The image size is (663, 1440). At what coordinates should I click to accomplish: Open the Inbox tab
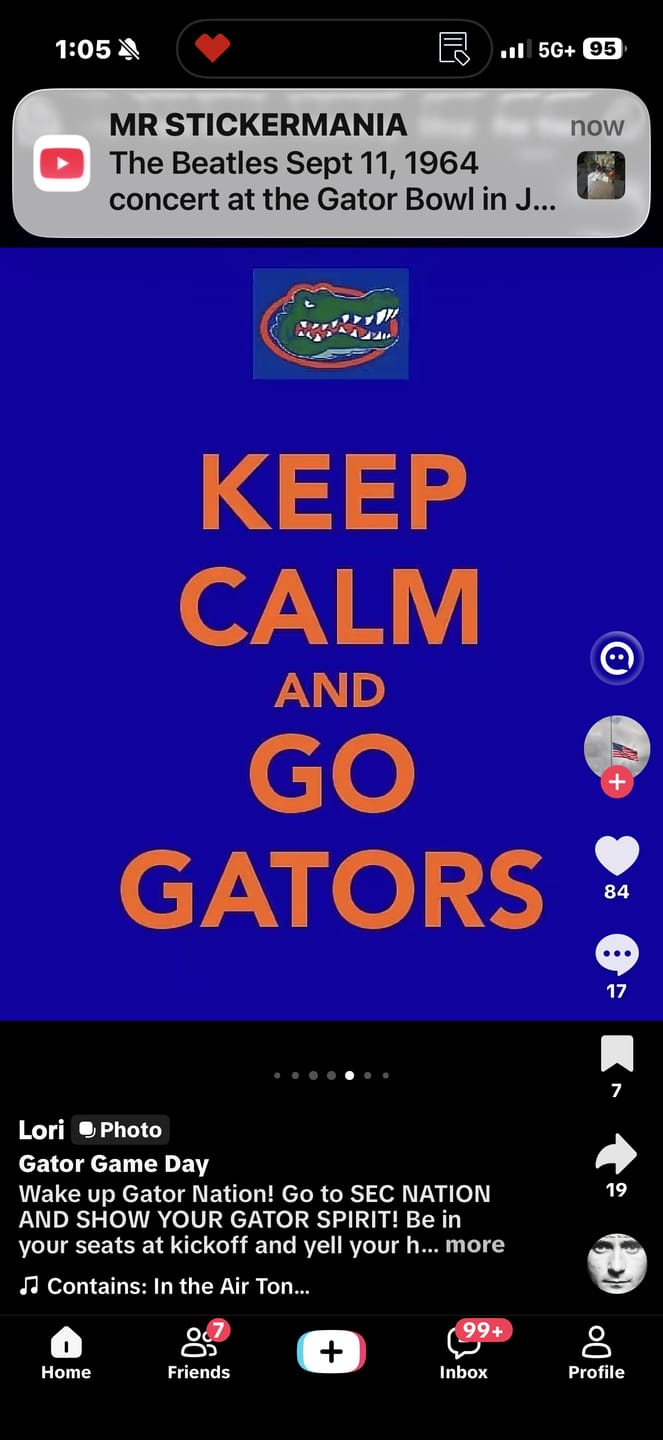coord(464,1353)
